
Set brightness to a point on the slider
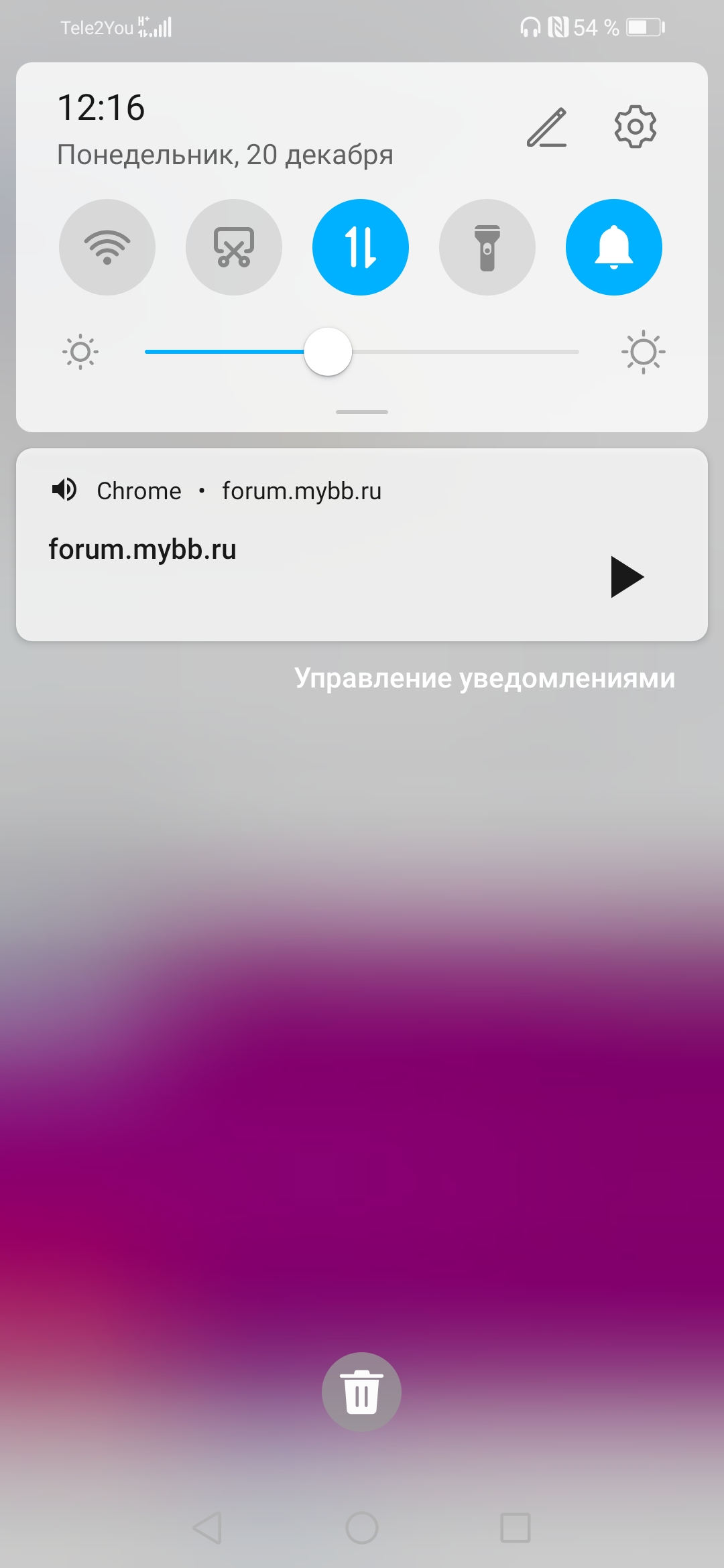362,352
